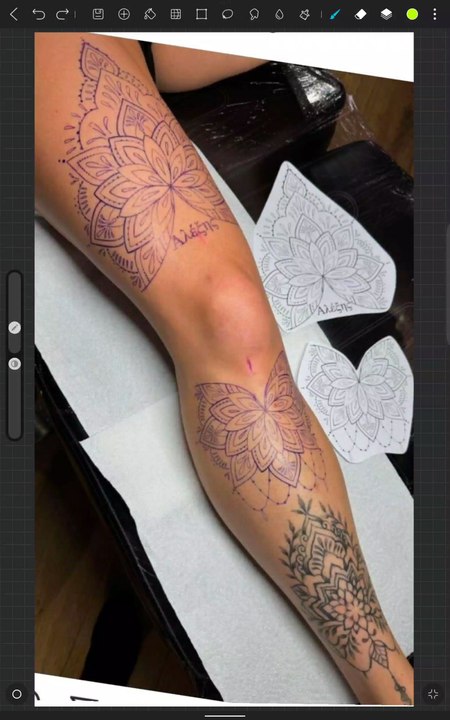This screenshot has width=450, height=720.
Task: Switch to the eraser tool
Action: (x=360, y=14)
